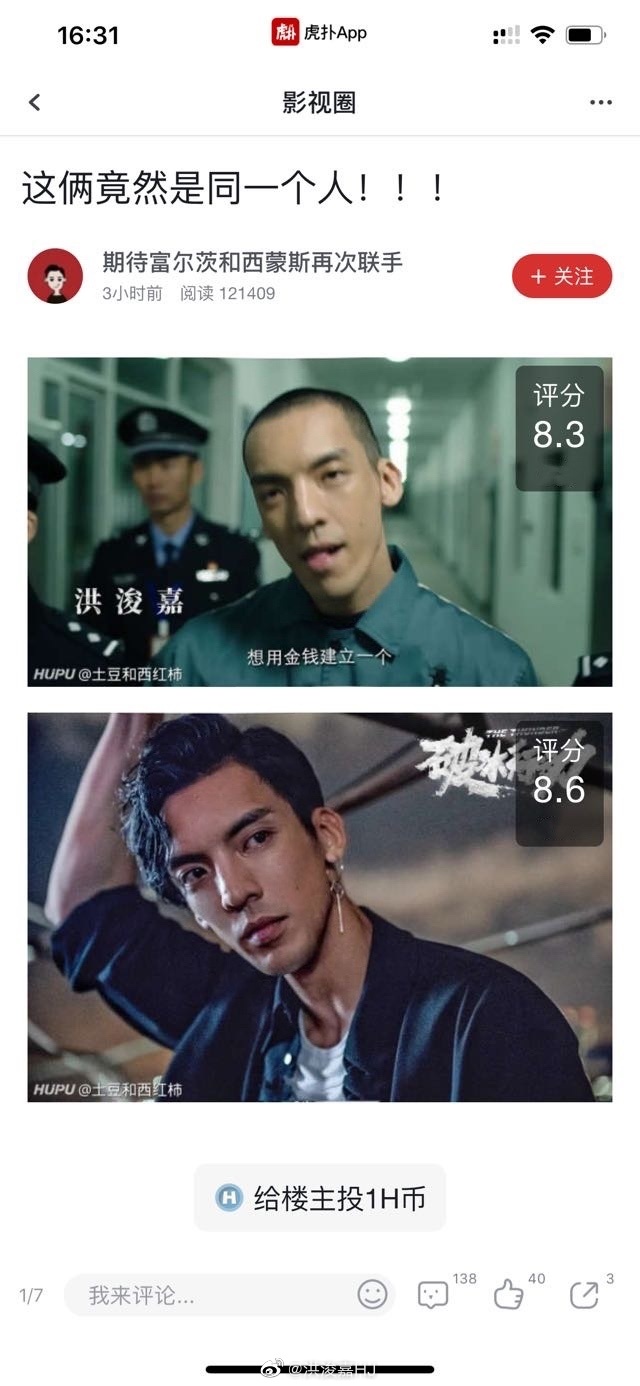
Task: View the 138 comments
Action: click(433, 1295)
